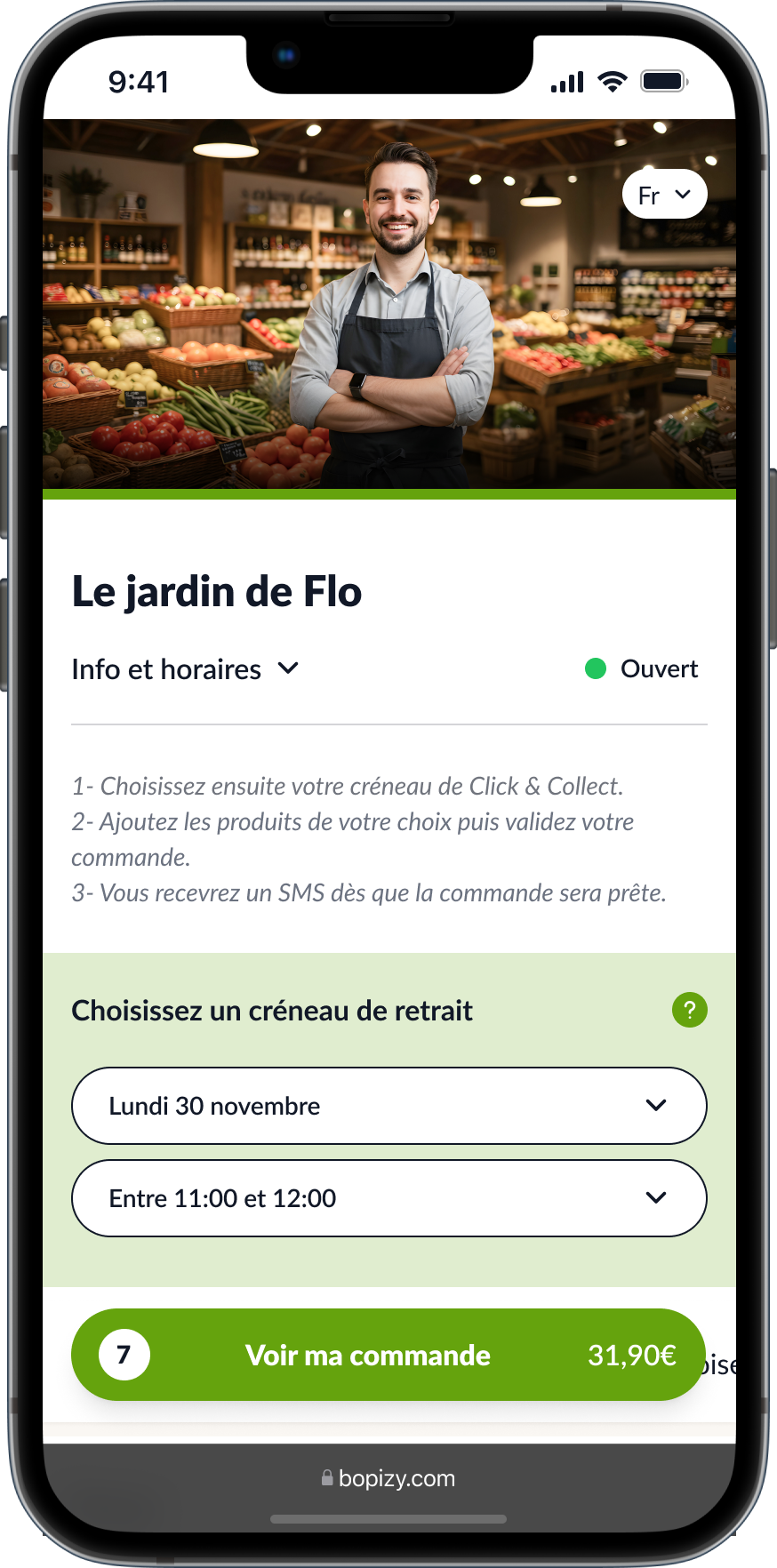Tap the chevron inside the Fr language selector
The width and height of the screenshot is (777, 1568).
click(683, 194)
